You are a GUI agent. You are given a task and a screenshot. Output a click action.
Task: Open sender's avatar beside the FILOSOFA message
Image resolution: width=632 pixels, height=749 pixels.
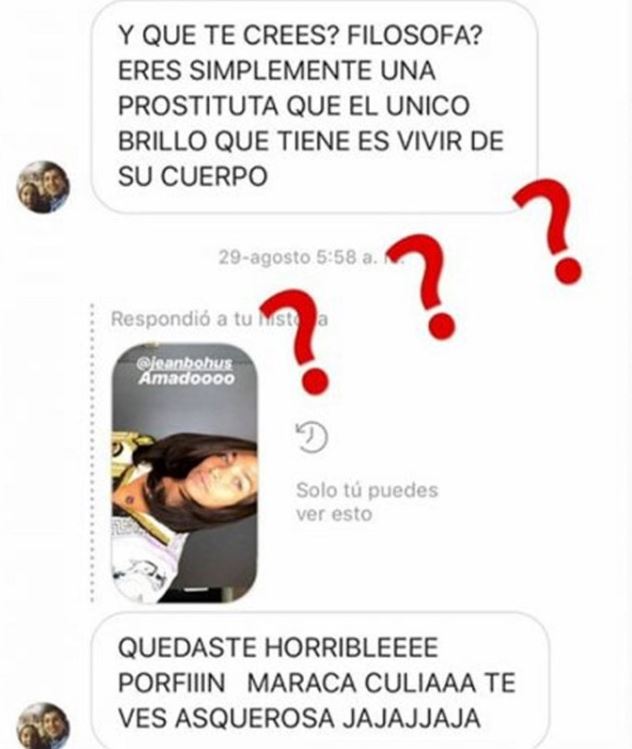click(x=44, y=187)
